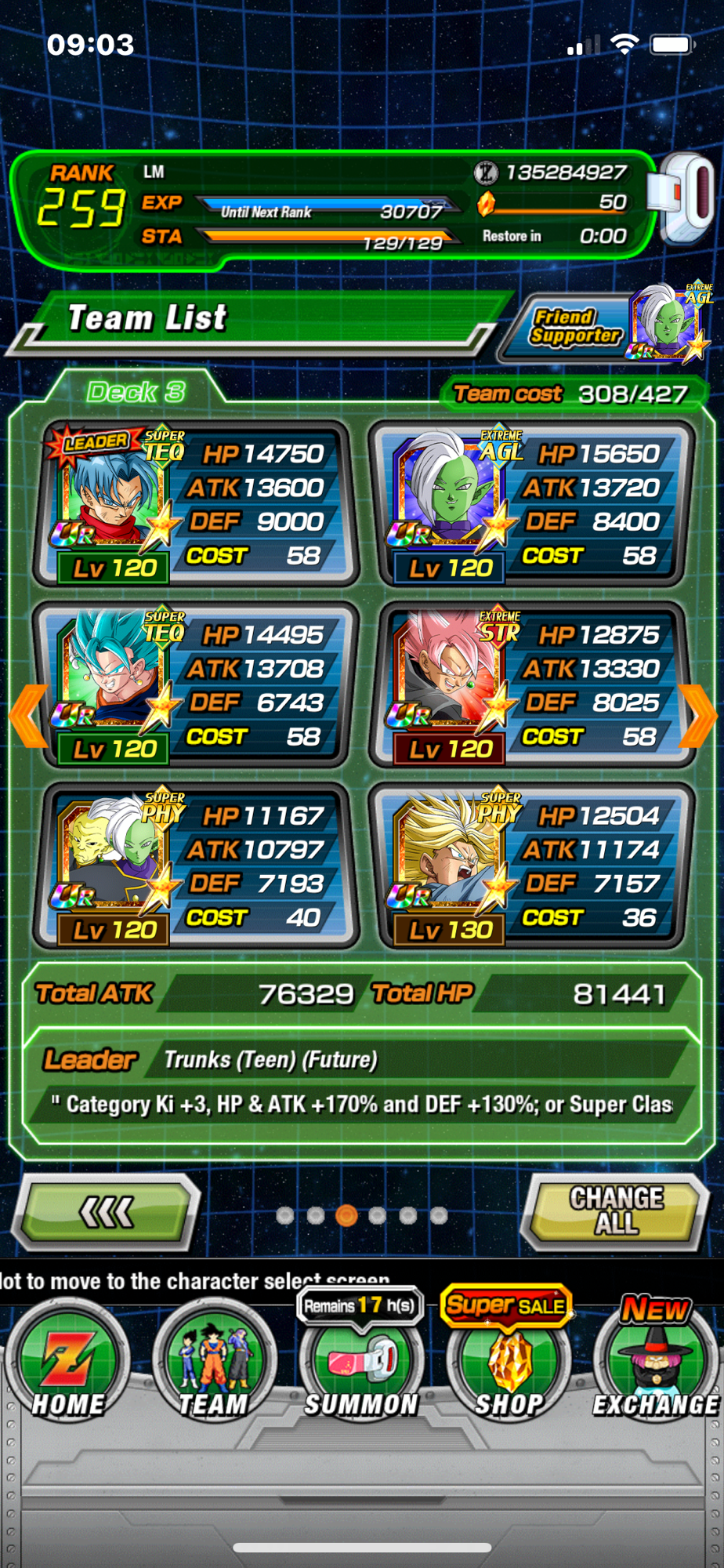
Task: Tap the green back arrows button
Action: pyautogui.click(x=108, y=1212)
